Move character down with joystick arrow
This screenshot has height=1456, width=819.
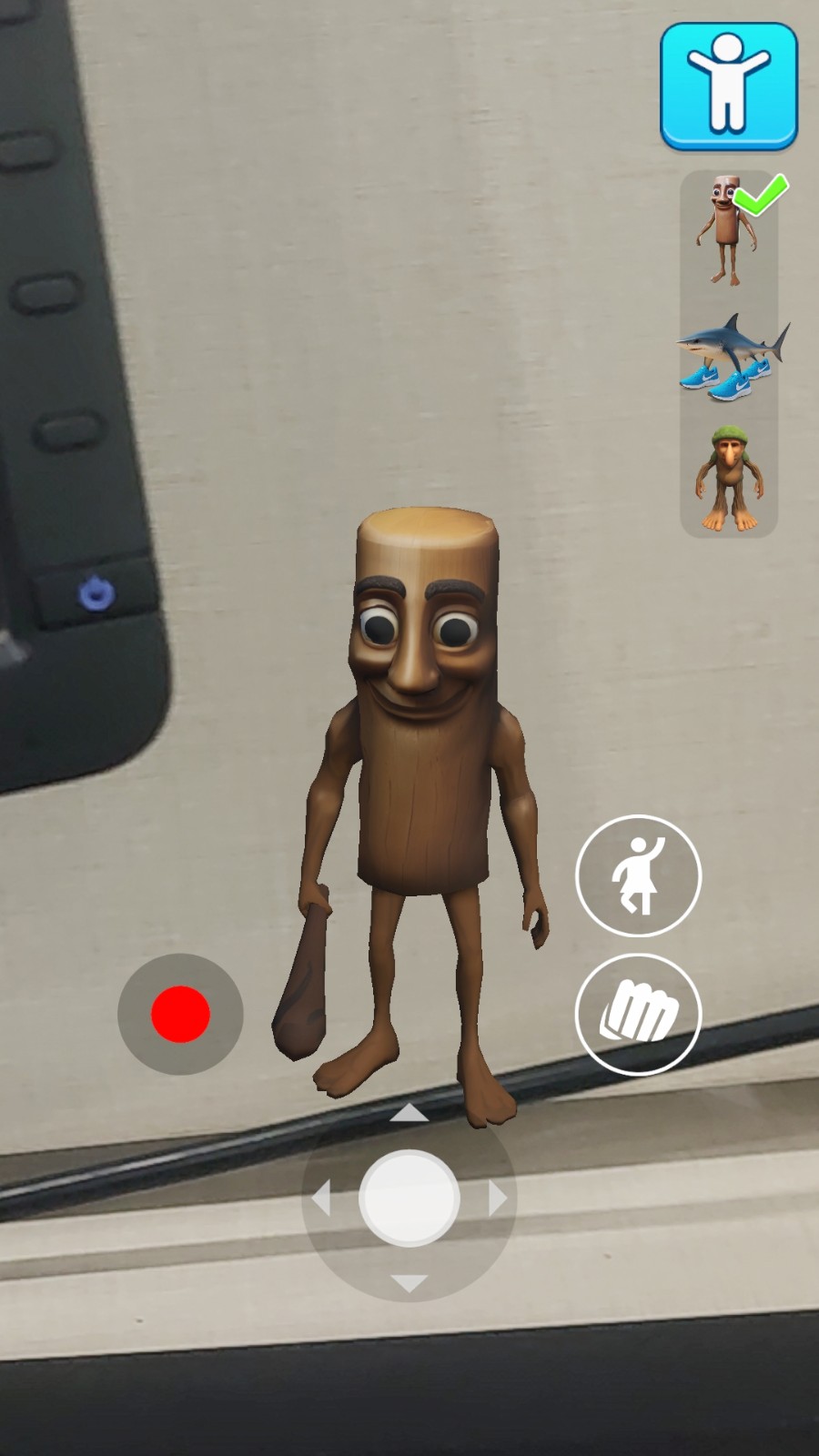(409, 1283)
